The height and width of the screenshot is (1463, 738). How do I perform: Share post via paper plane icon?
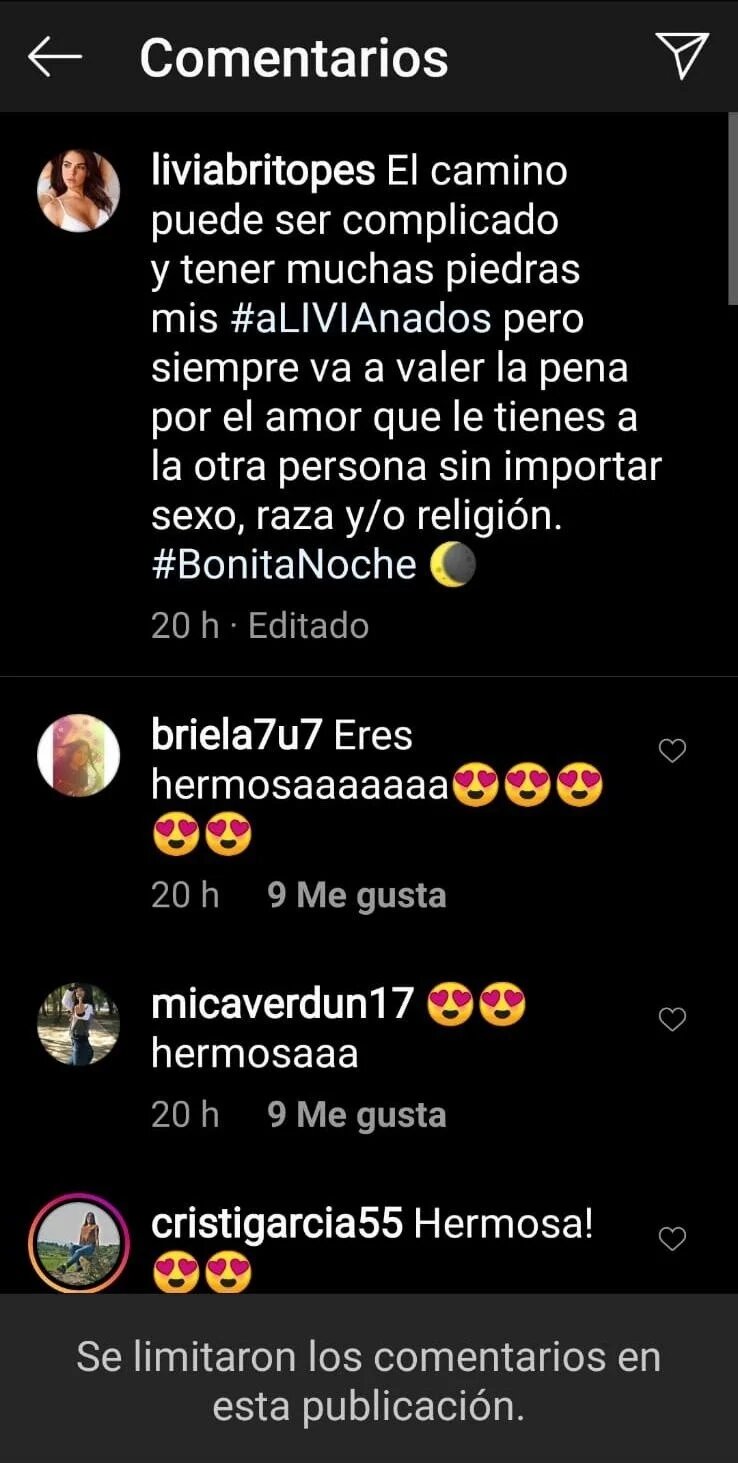682,55
